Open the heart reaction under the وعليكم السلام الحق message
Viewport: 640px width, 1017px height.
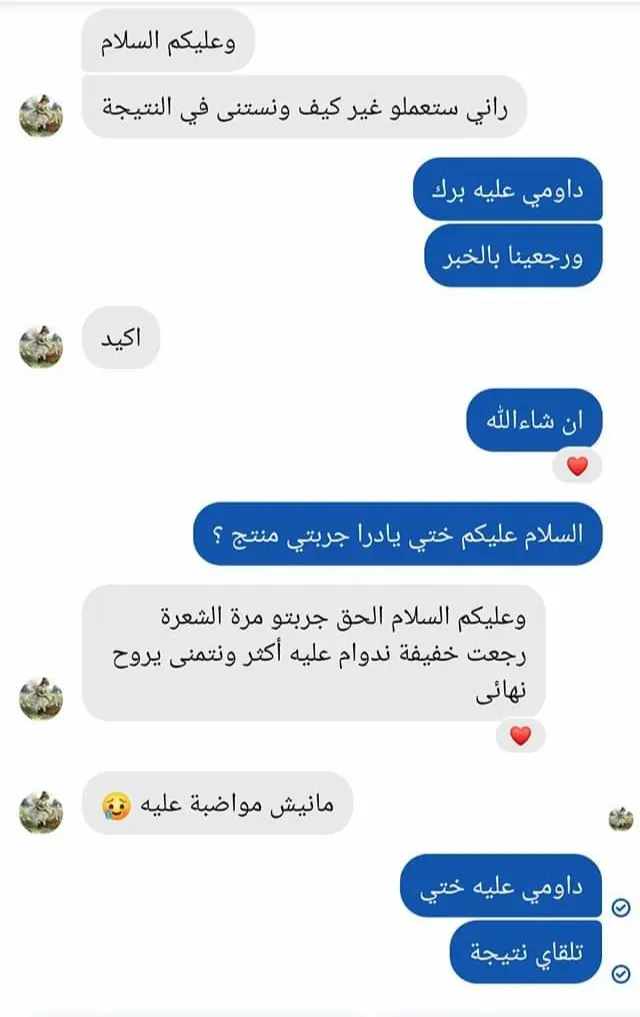click(x=520, y=736)
